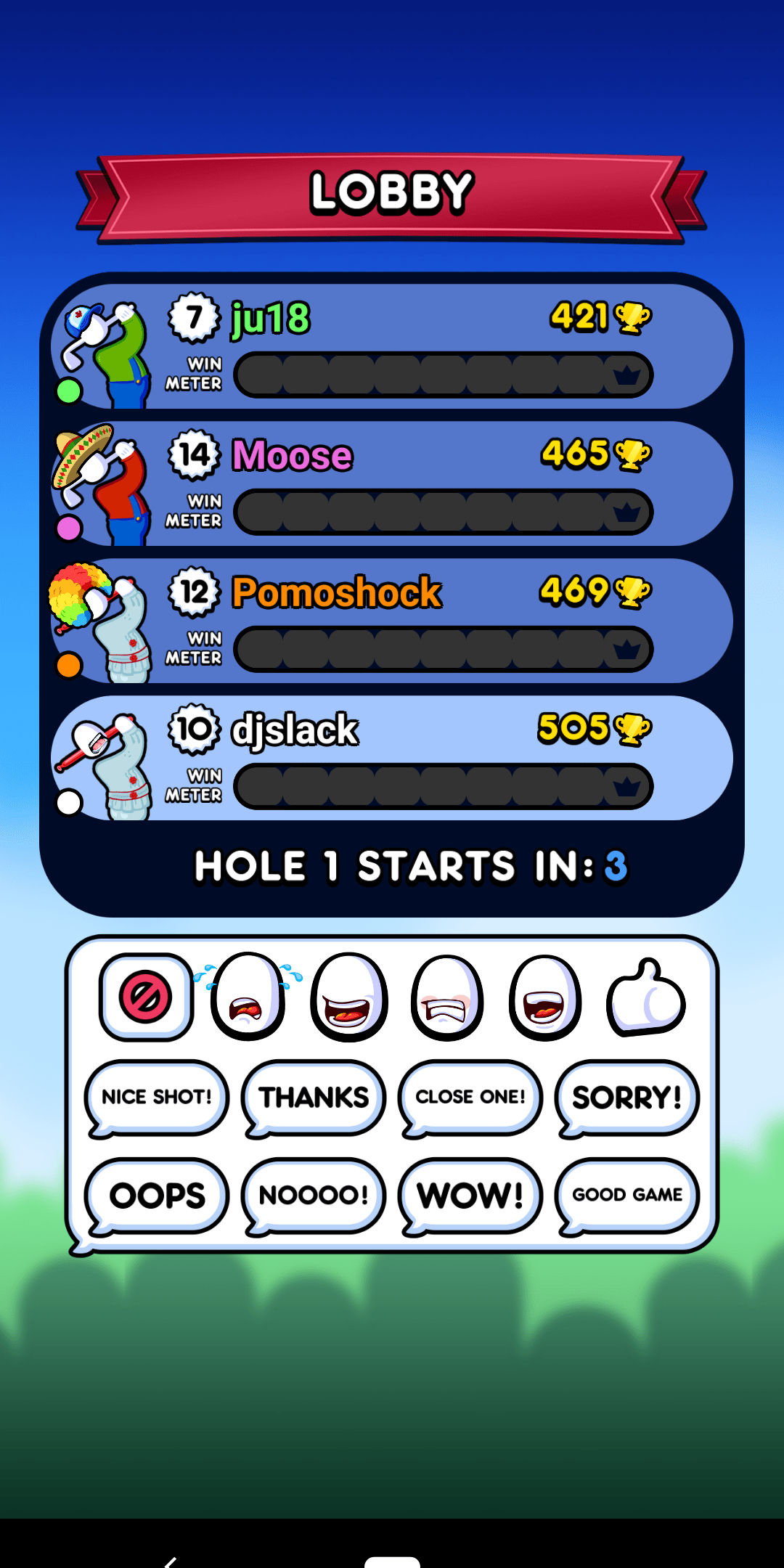This screenshot has width=784, height=1568.
Task: Send the crying face emote
Action: (x=248, y=997)
